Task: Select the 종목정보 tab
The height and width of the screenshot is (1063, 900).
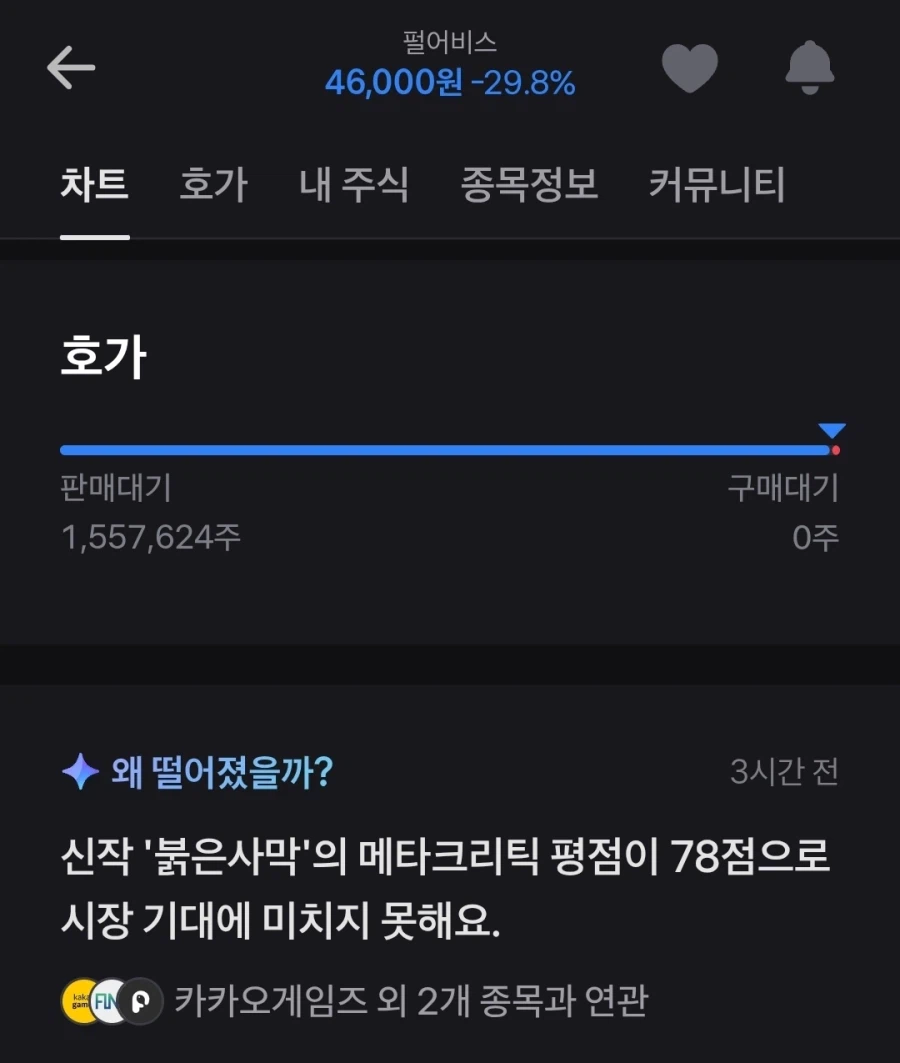Action: pos(531,186)
